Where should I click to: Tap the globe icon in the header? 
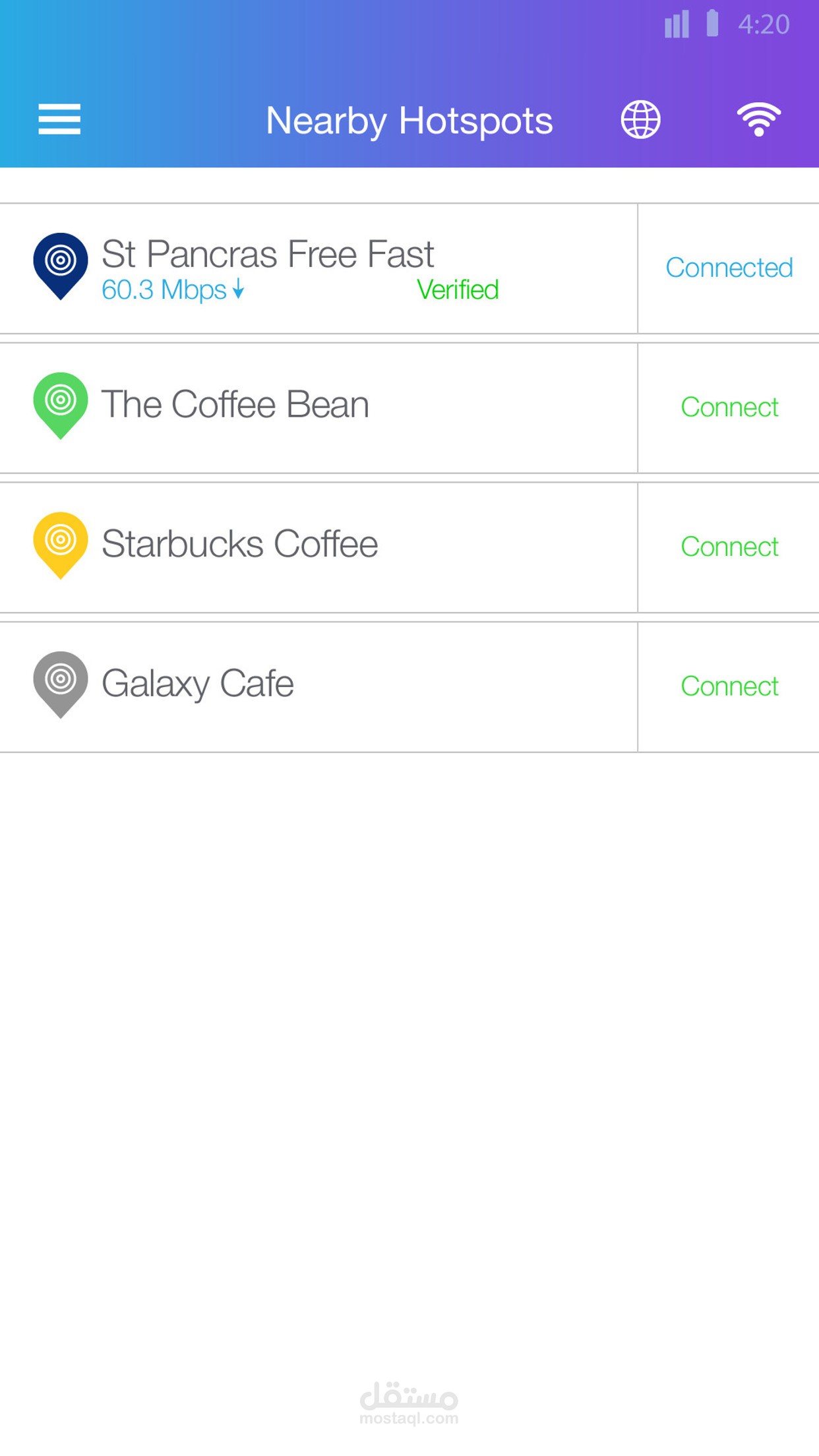640,120
